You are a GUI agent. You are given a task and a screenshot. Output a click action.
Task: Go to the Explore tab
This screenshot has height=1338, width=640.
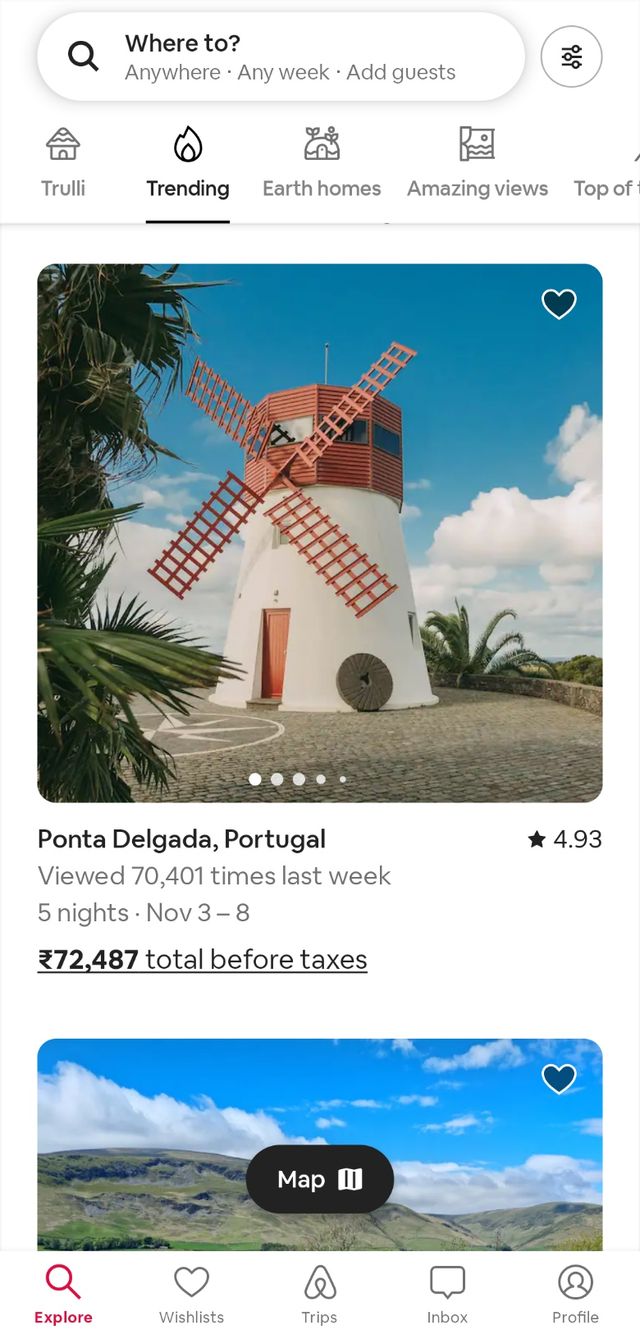point(63,1294)
